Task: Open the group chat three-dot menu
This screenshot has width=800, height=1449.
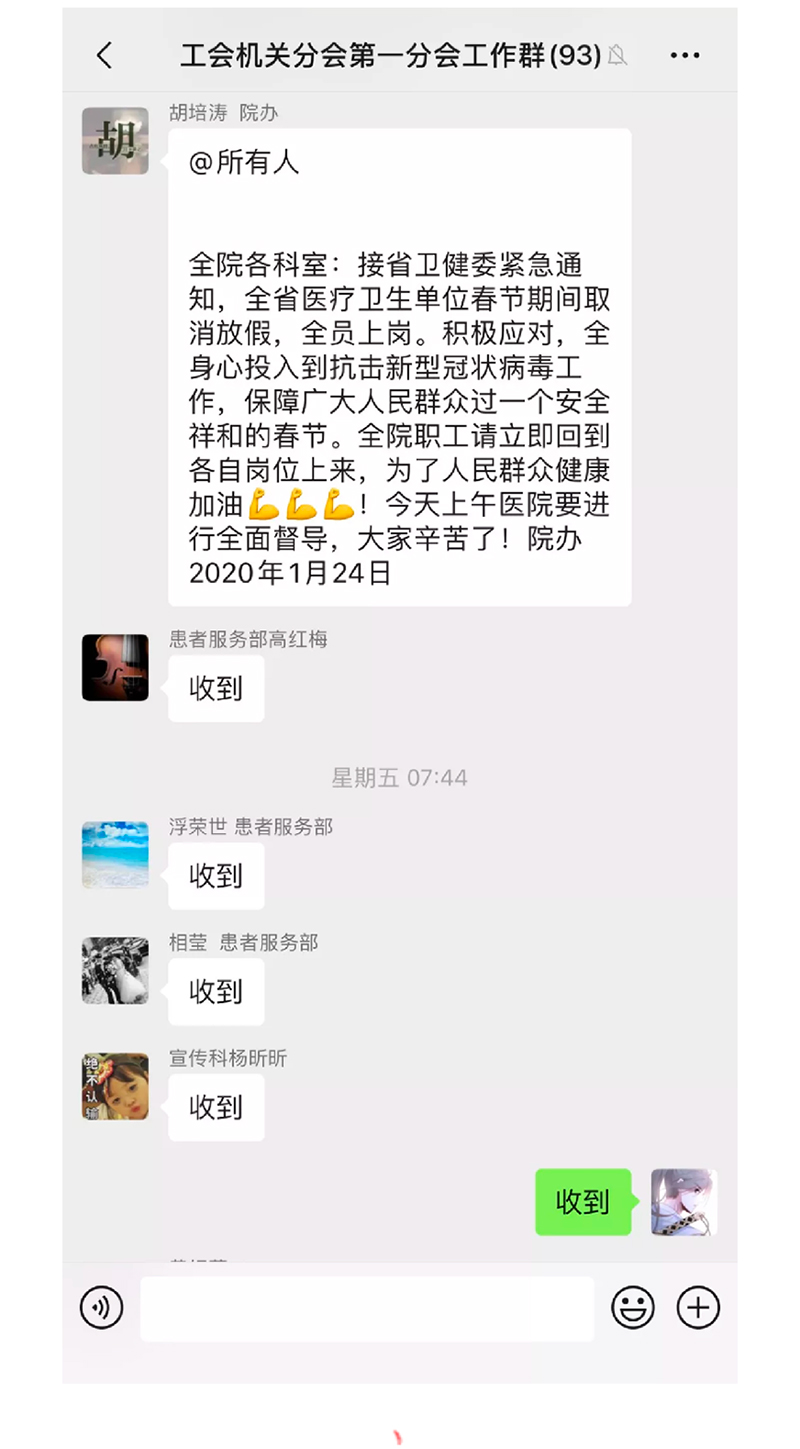Action: pyautogui.click(x=685, y=55)
